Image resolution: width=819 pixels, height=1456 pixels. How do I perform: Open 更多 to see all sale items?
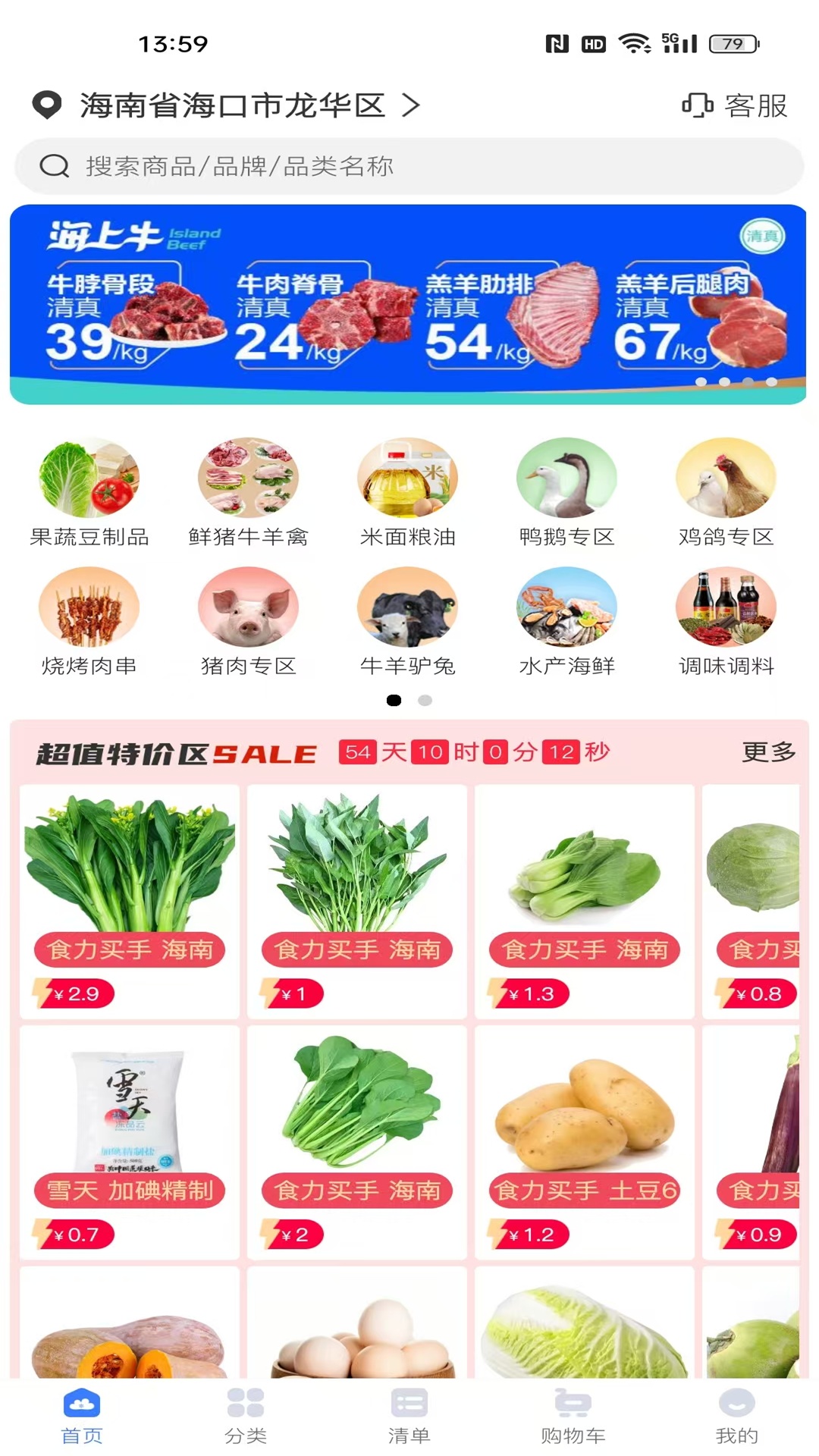(768, 753)
